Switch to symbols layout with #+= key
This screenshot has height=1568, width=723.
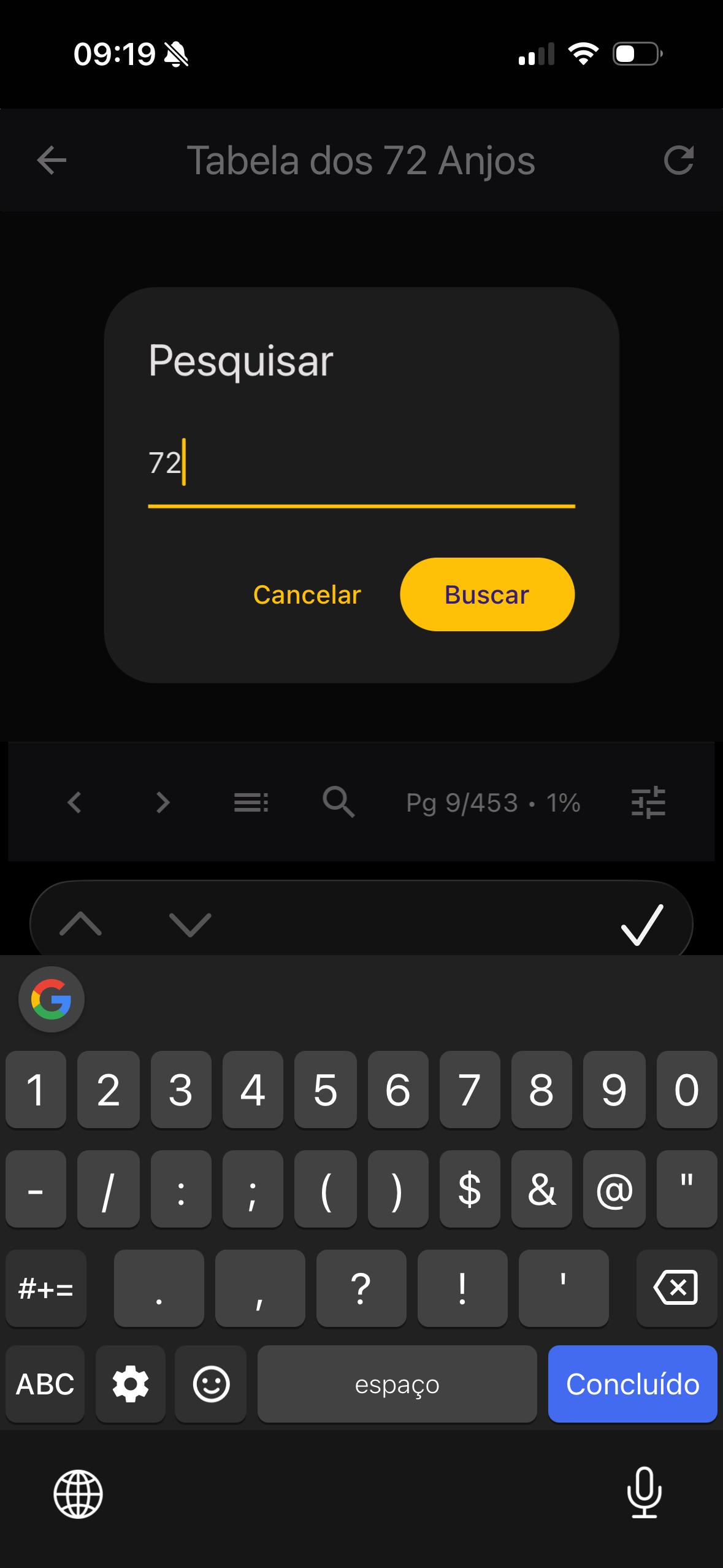(45, 1288)
